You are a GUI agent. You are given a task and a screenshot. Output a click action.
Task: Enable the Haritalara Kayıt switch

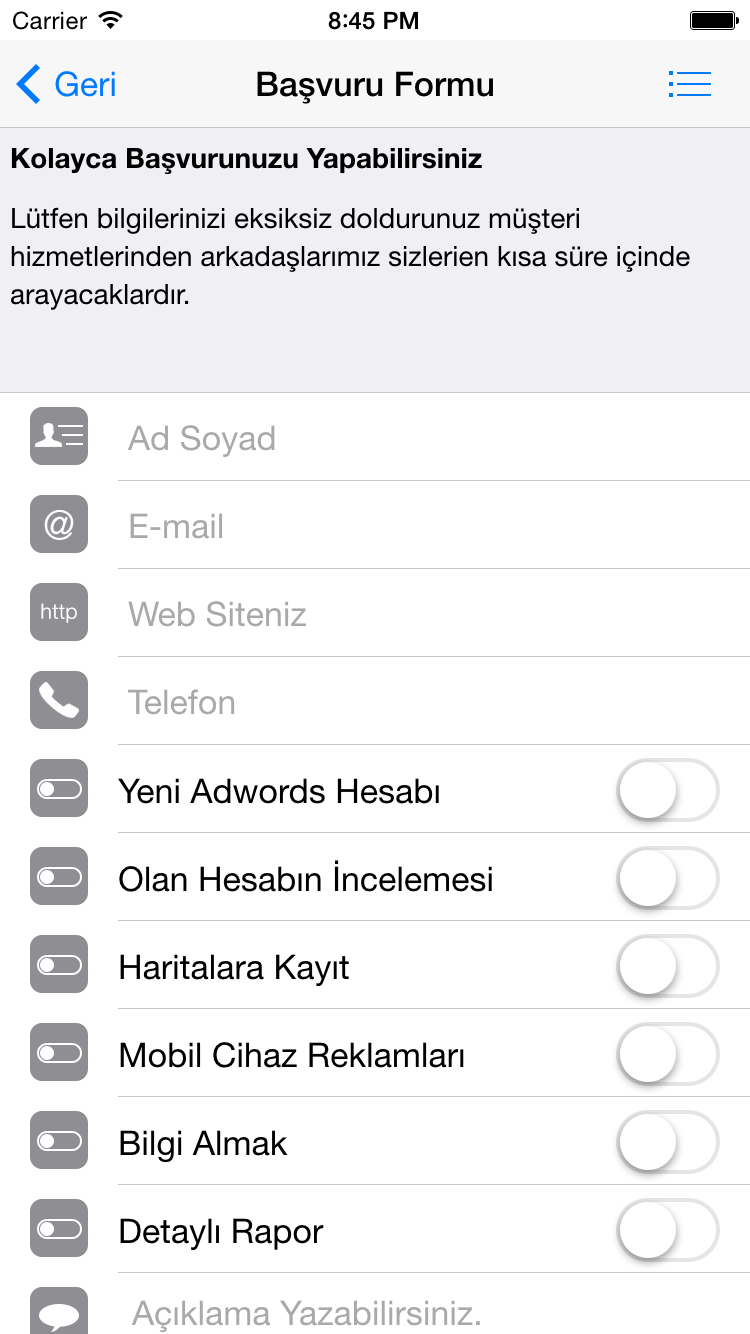tap(667, 965)
